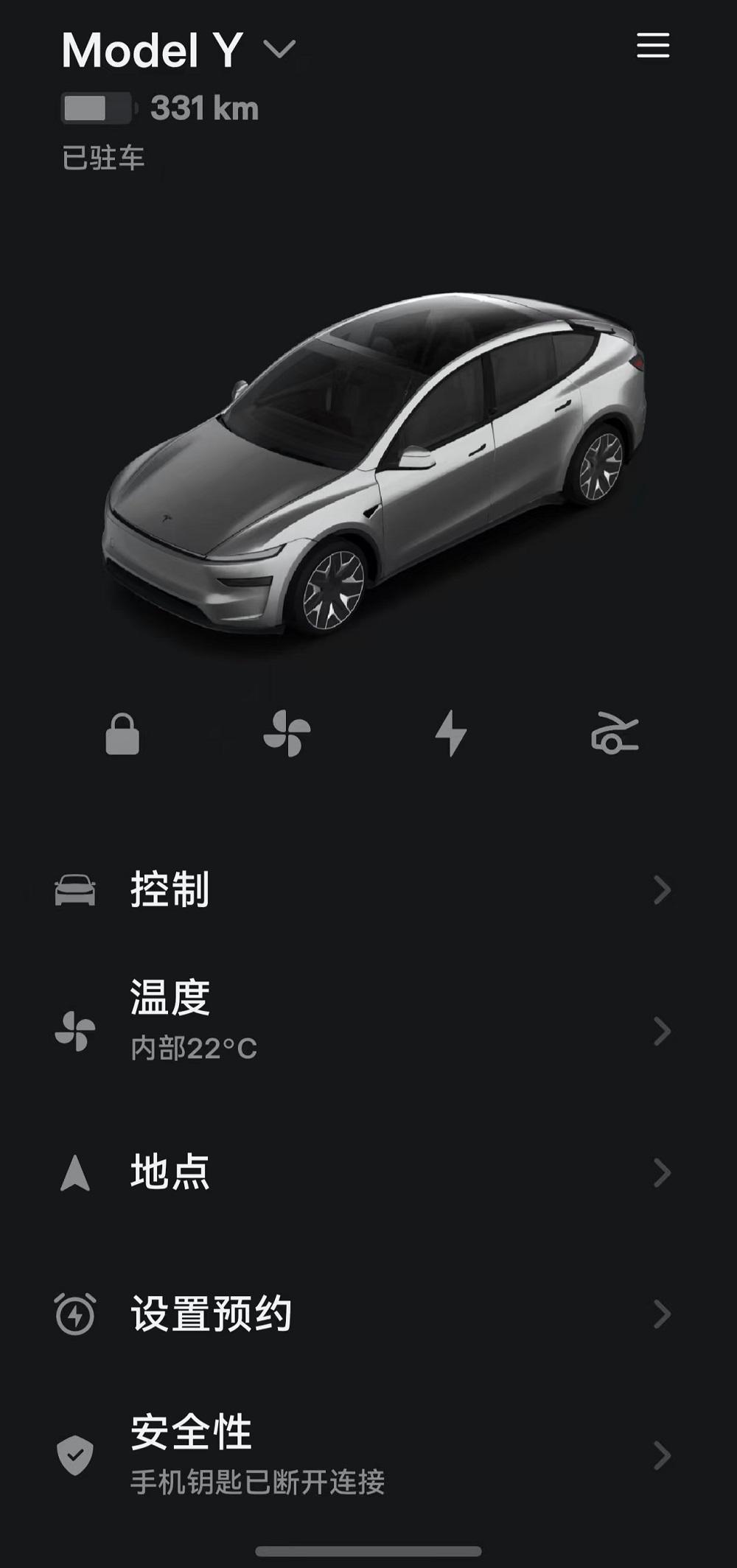Open 设置预约 schedule settings

pyautogui.click(x=361, y=1314)
